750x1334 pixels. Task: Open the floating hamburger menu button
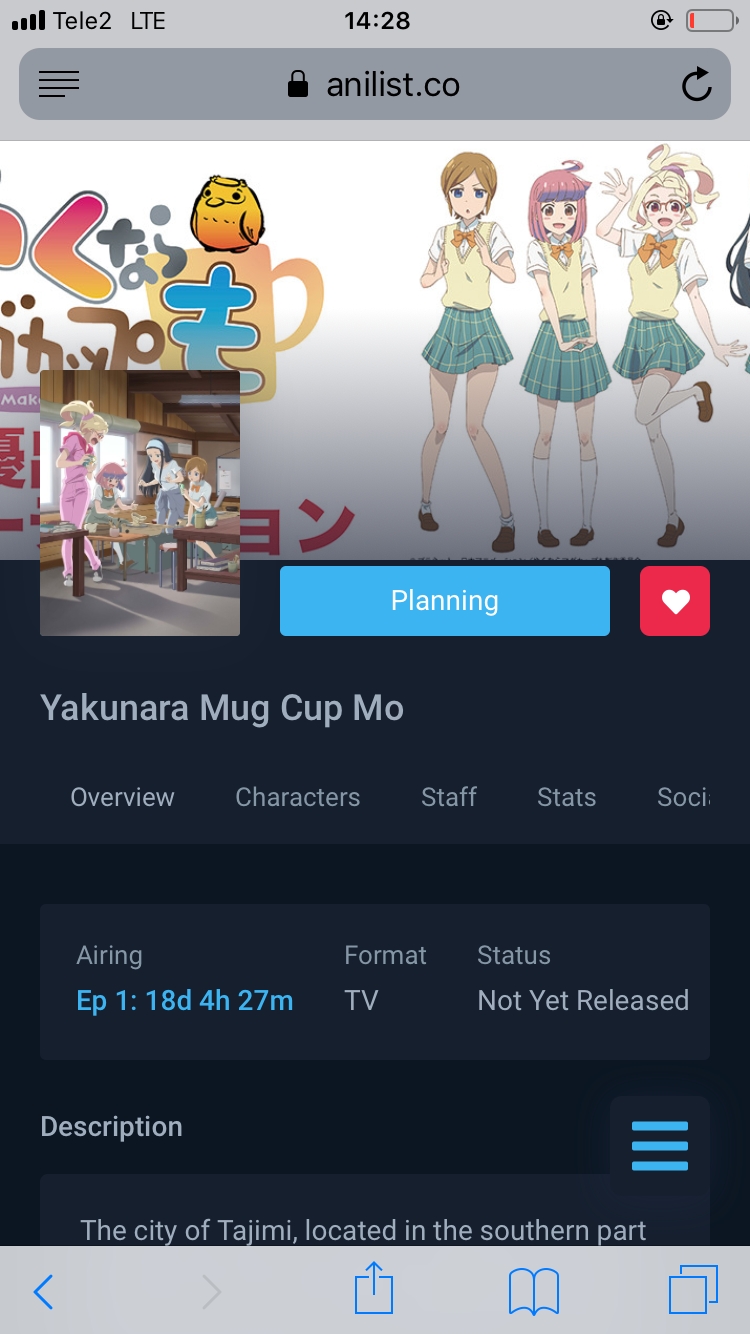pyautogui.click(x=660, y=1146)
